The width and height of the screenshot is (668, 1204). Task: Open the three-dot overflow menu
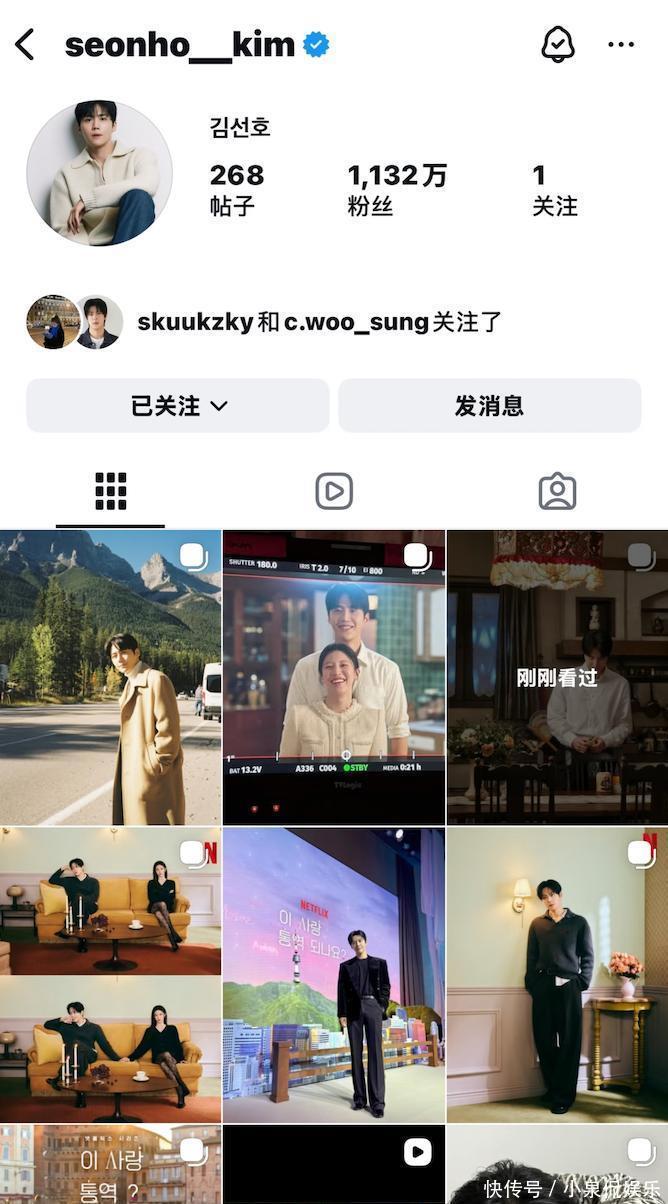[621, 45]
